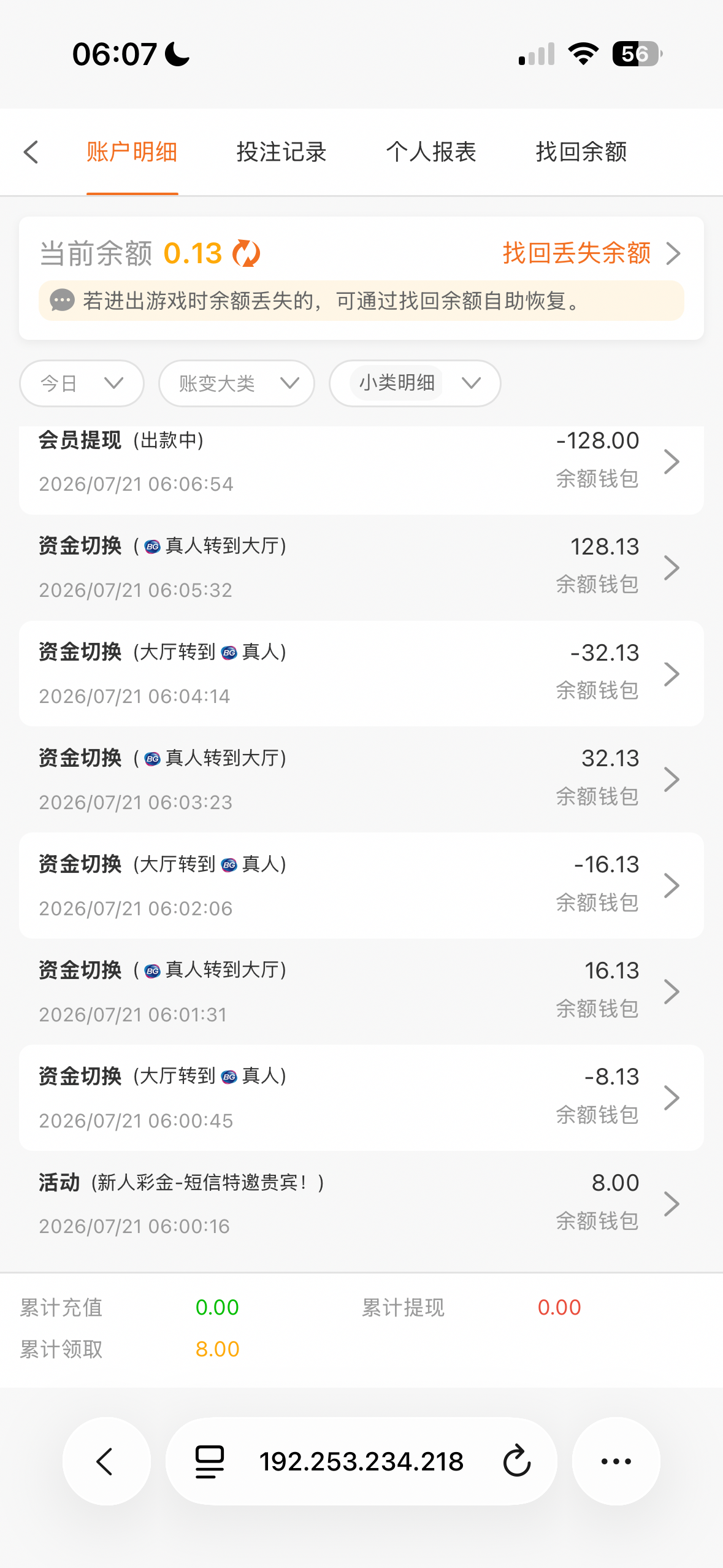Open the browser's more options menu
The height and width of the screenshot is (1568, 723).
tap(616, 1461)
